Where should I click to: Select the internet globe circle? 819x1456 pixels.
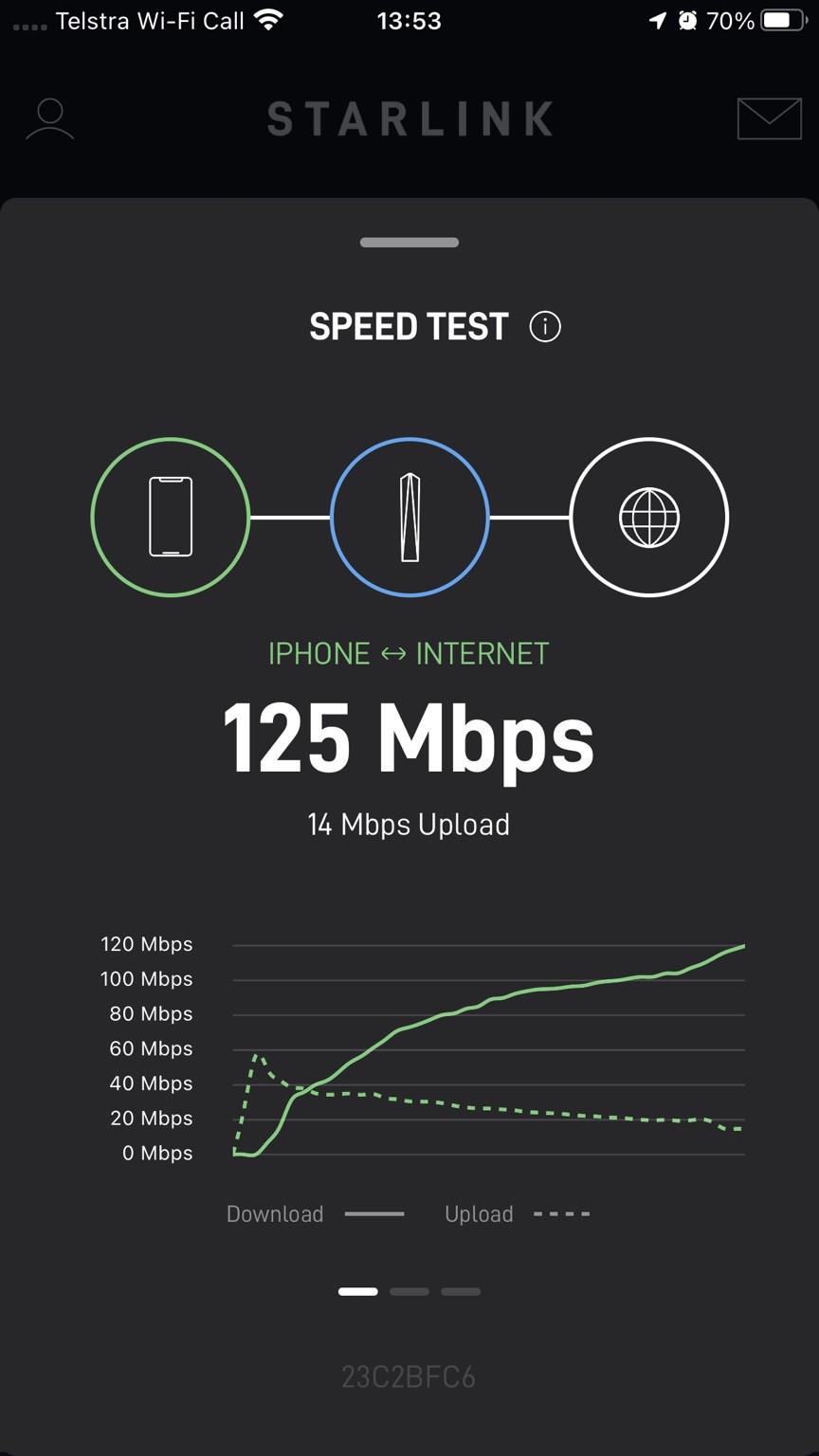[x=649, y=518]
